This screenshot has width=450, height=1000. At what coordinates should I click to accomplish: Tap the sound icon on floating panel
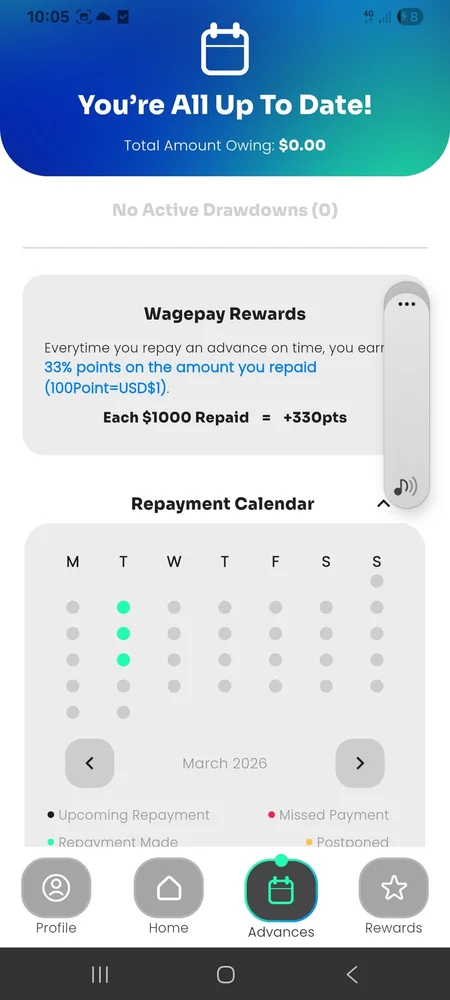405,487
